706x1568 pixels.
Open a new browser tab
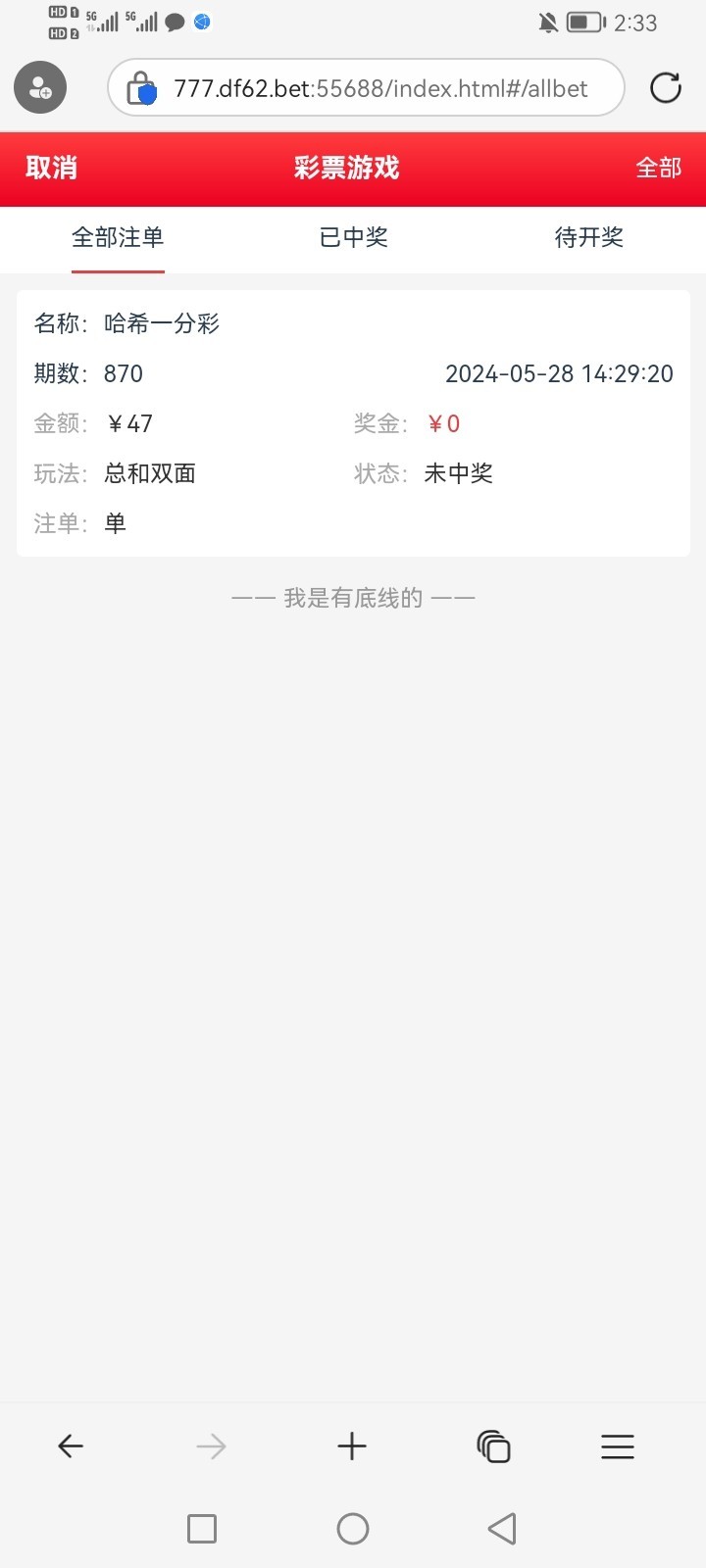tap(351, 1445)
